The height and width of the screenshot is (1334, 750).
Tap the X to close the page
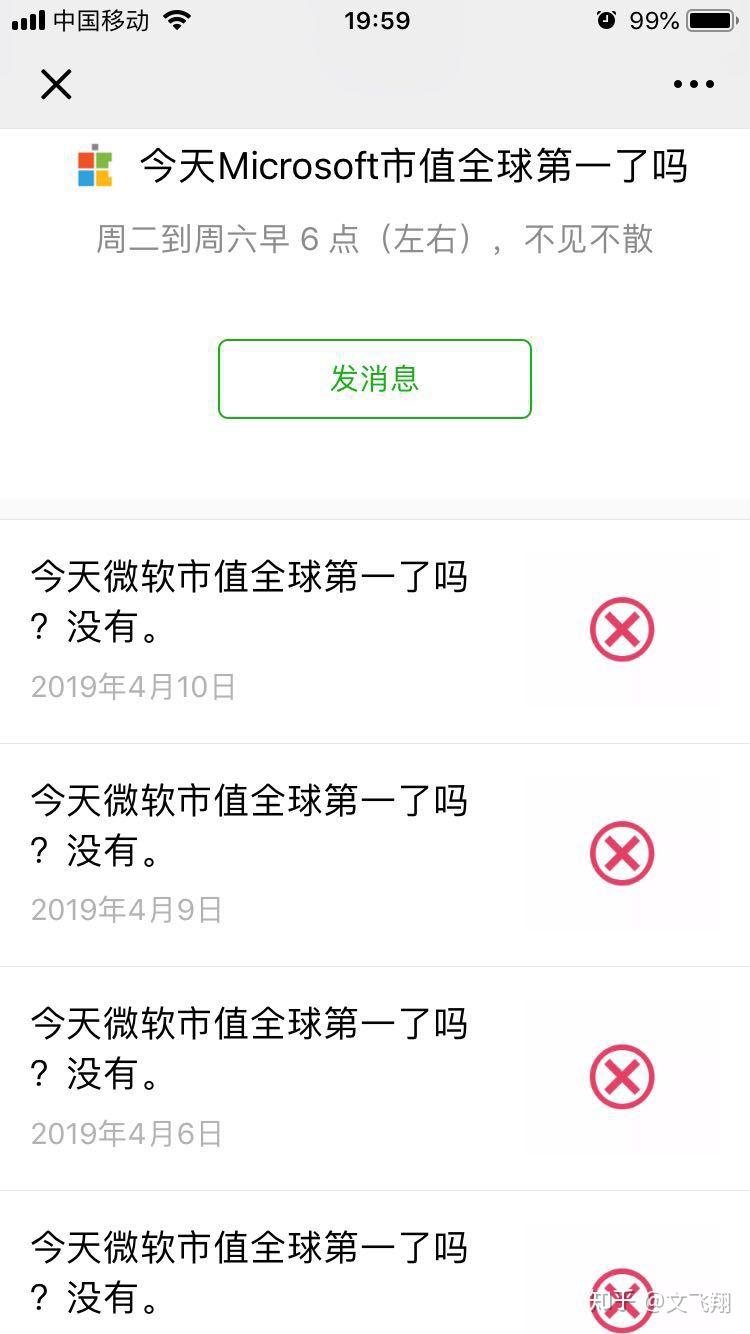point(56,84)
